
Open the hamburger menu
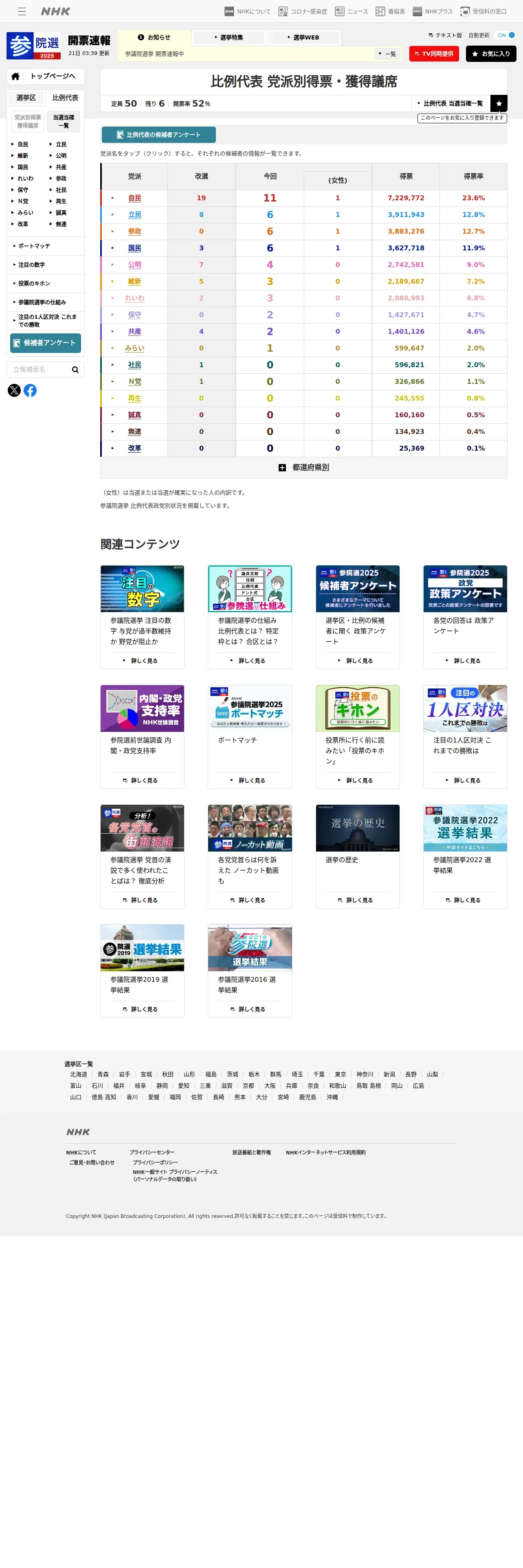[22, 11]
